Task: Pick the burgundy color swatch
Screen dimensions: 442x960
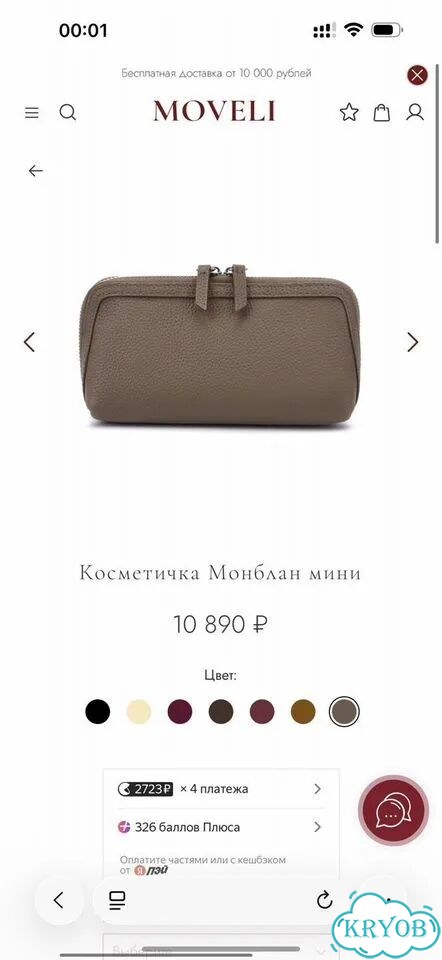Action: [x=180, y=712]
